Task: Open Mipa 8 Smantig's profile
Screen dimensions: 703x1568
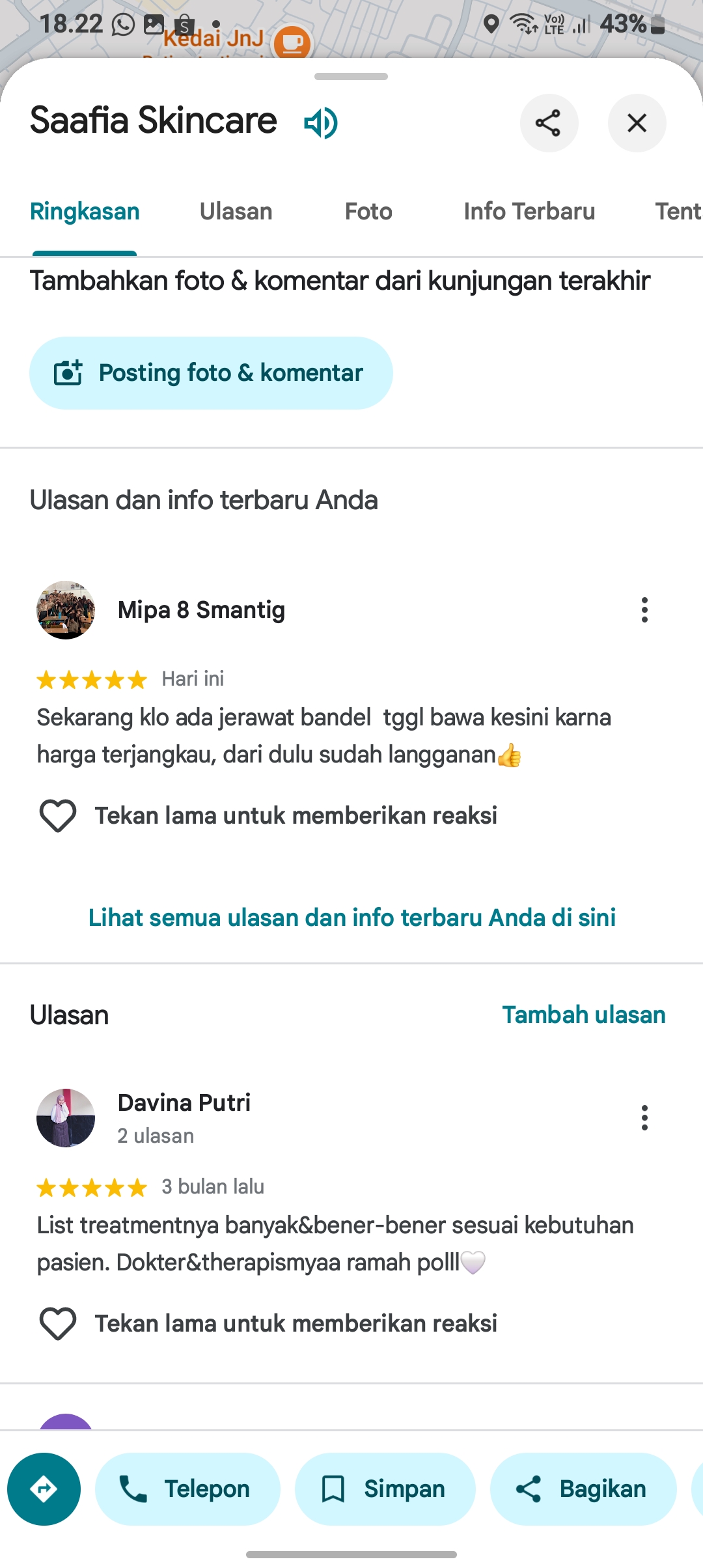Action: tap(201, 610)
